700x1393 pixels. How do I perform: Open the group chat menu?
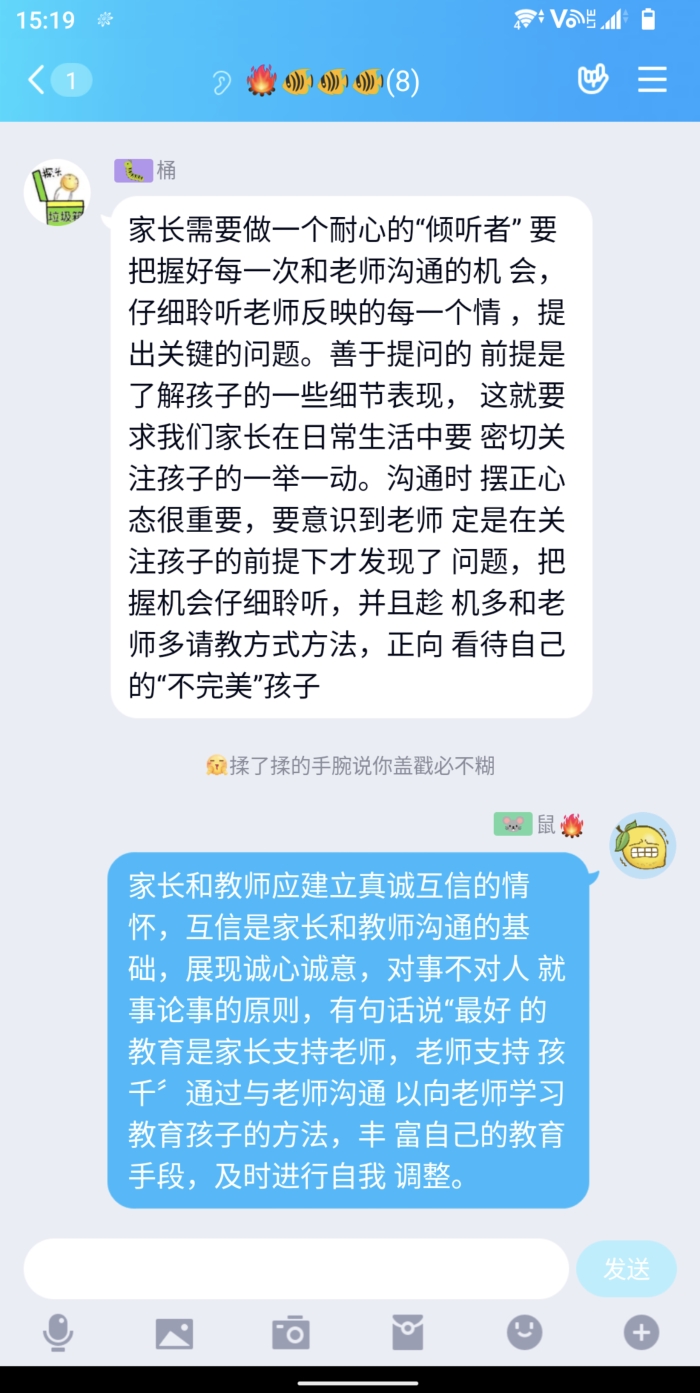pyautogui.click(x=652, y=80)
